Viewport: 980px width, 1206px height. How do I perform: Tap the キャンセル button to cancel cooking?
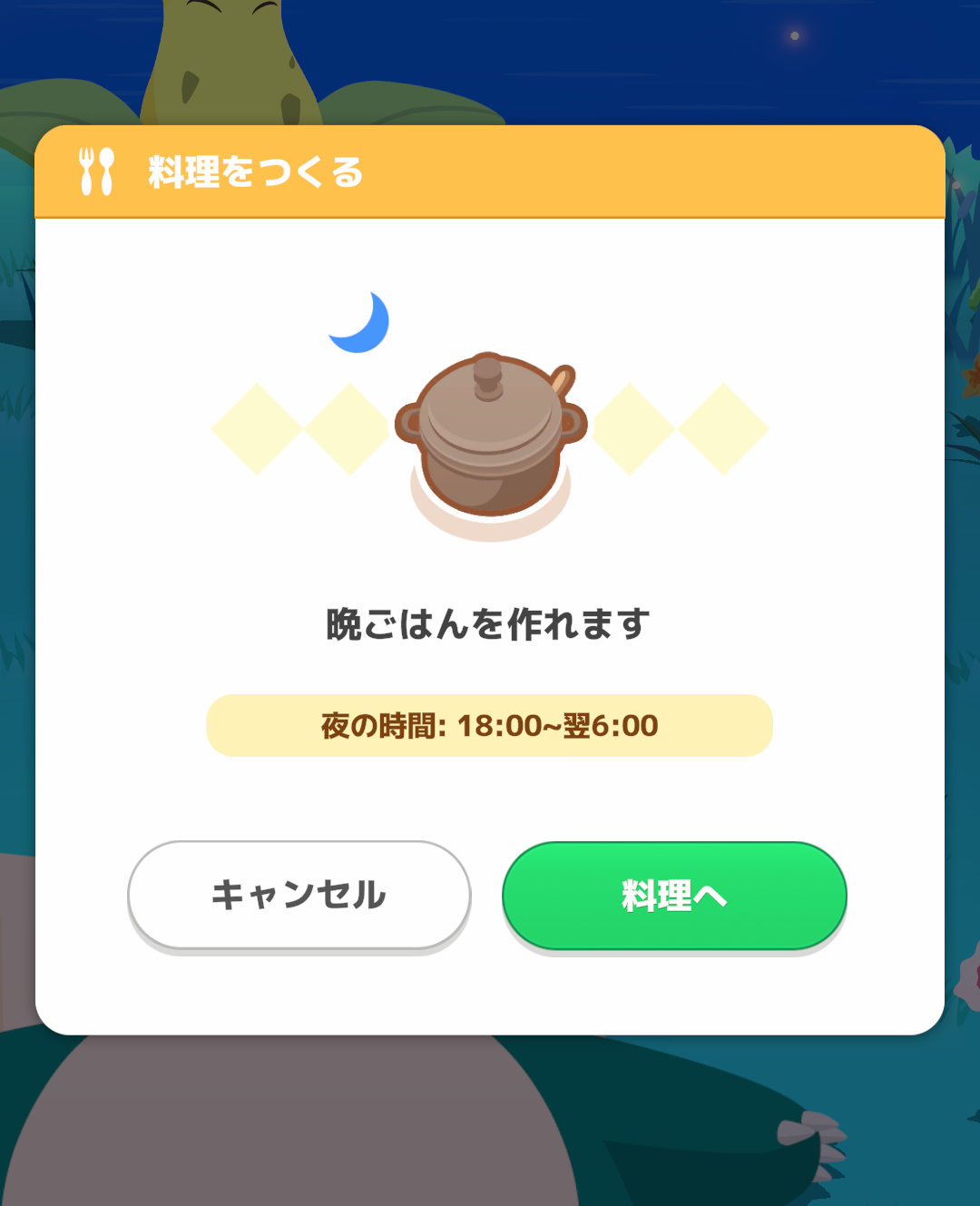pyautogui.click(x=299, y=895)
